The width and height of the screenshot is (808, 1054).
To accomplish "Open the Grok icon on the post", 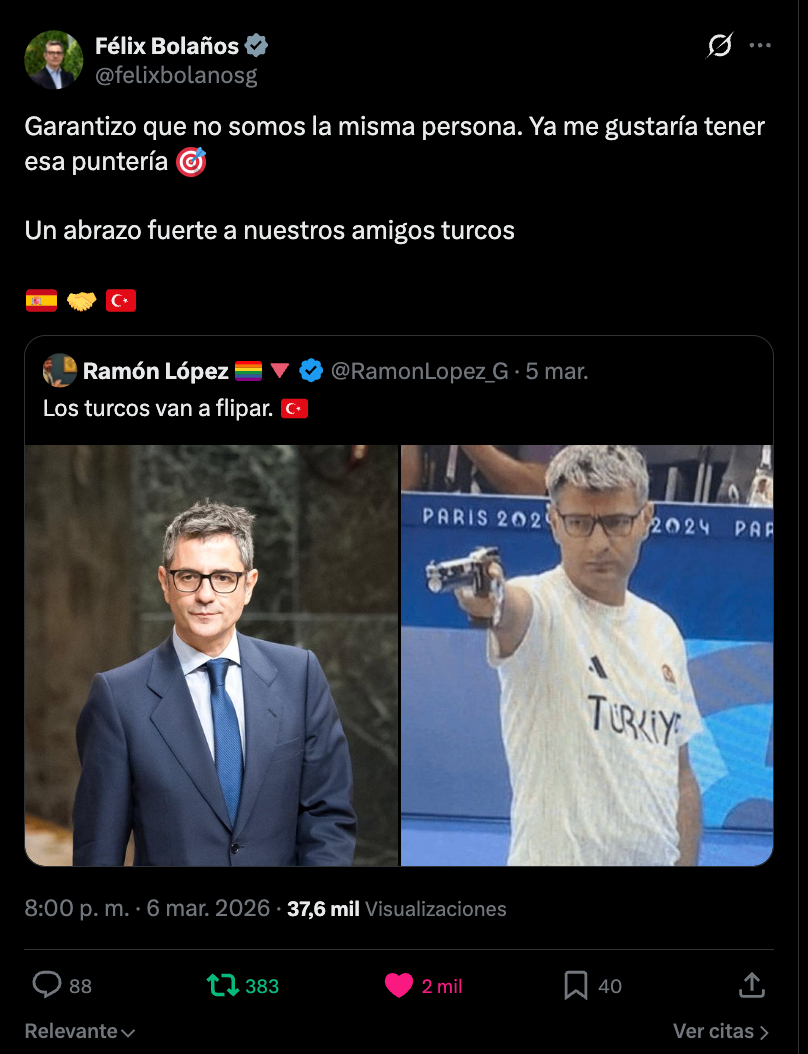I will (719, 46).
